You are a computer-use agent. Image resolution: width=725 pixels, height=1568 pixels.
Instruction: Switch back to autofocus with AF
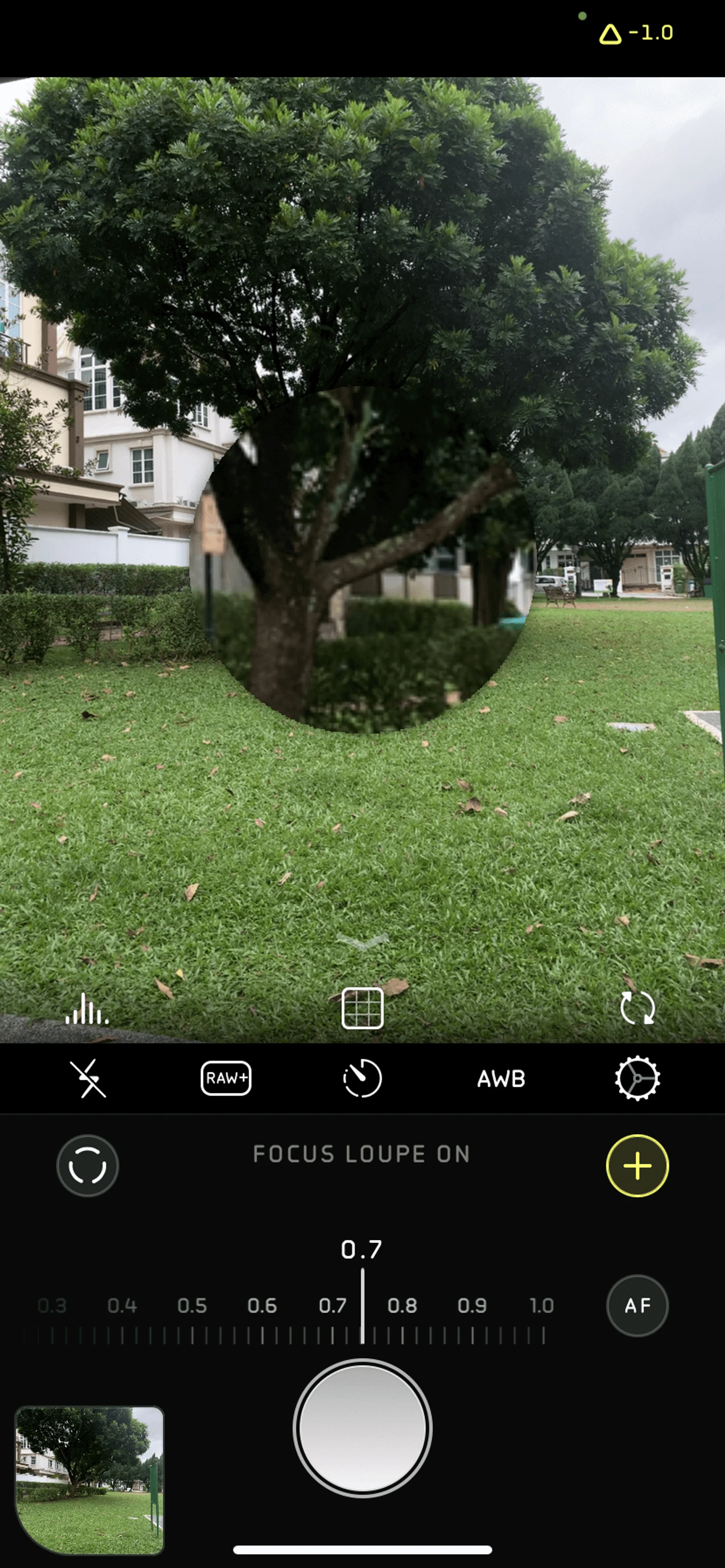click(637, 1305)
